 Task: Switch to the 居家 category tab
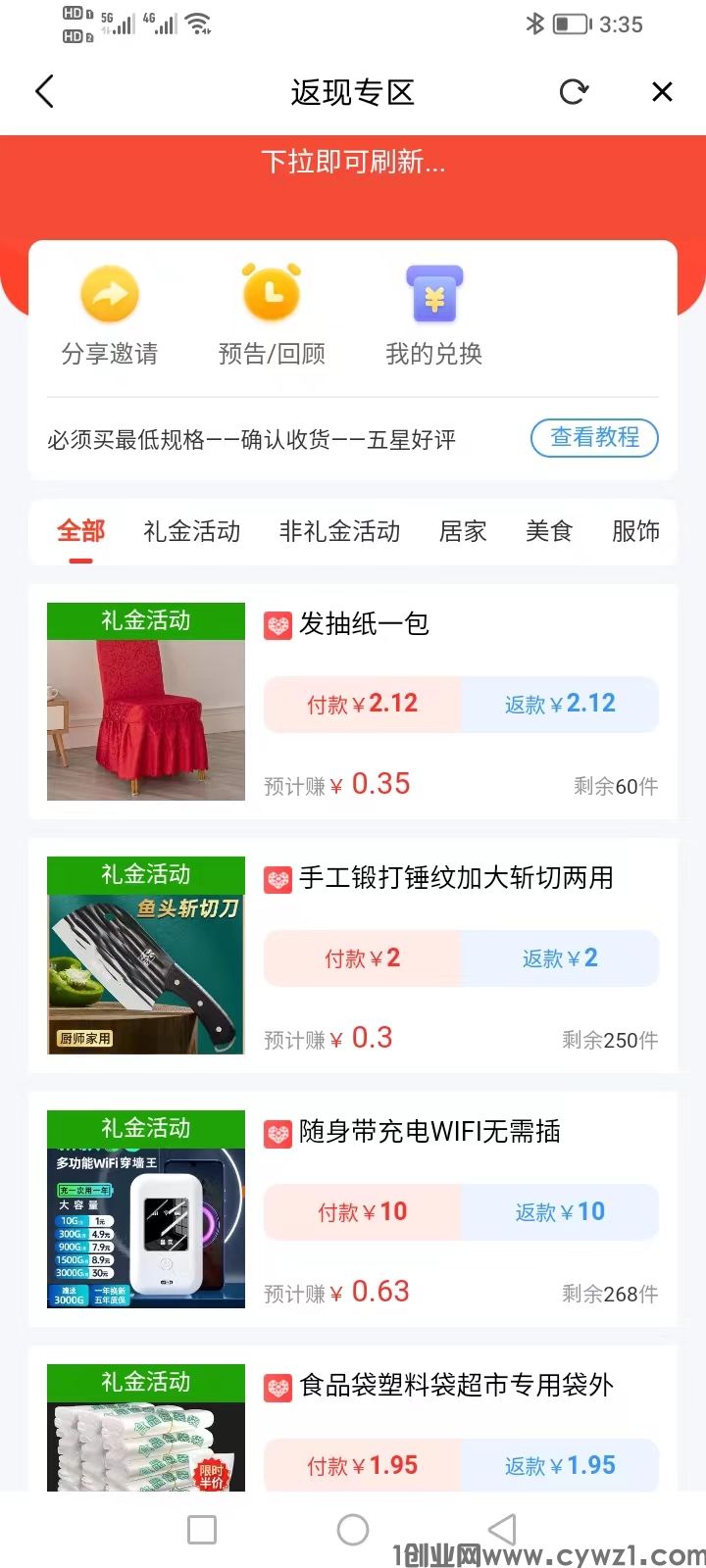[461, 532]
